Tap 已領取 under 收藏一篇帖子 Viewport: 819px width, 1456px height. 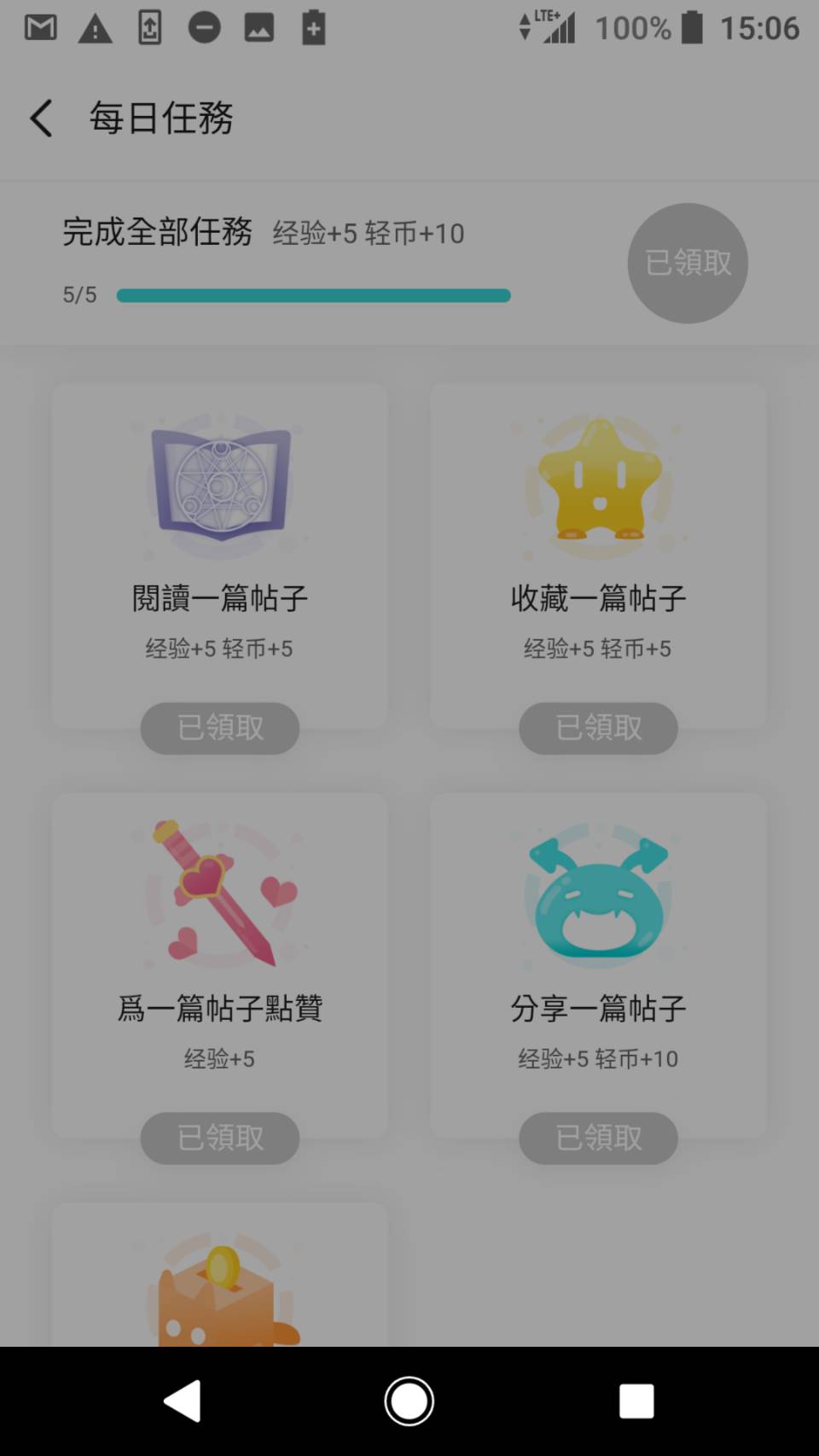pos(598,728)
